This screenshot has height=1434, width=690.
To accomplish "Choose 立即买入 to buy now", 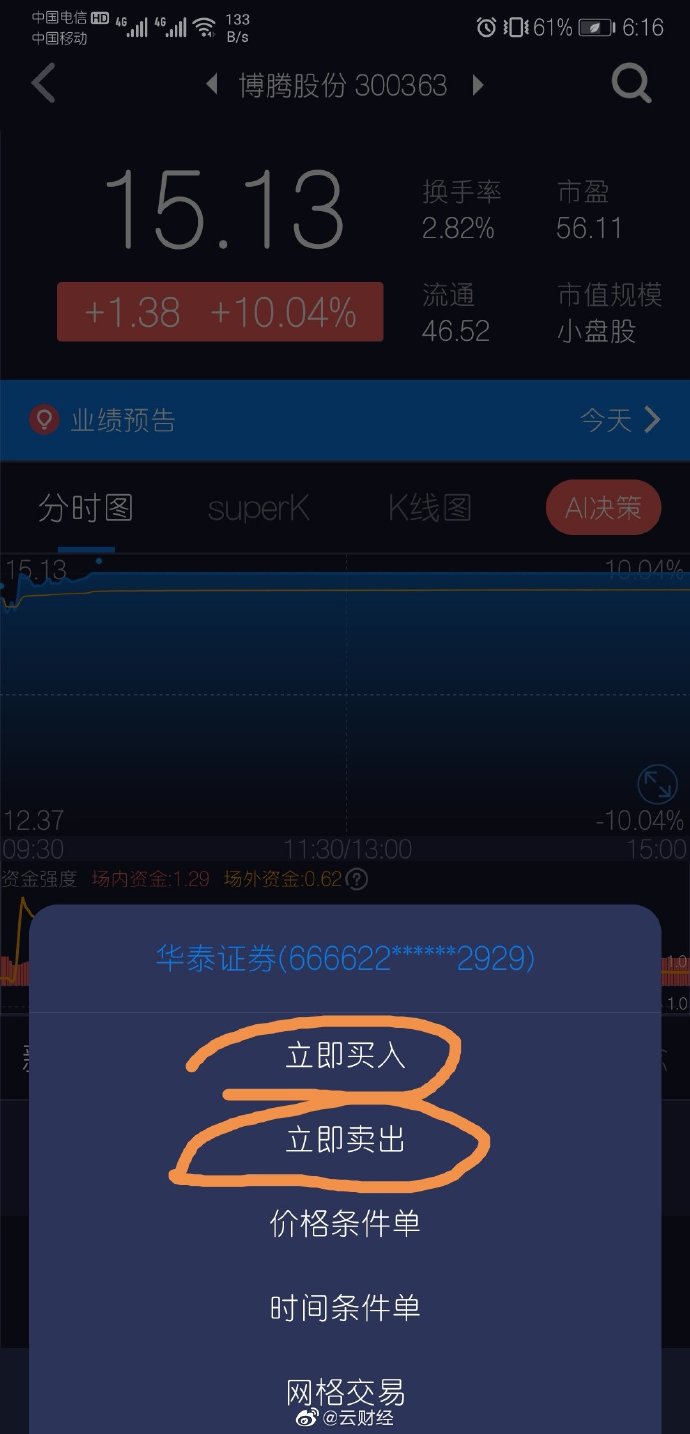I will (345, 1055).
